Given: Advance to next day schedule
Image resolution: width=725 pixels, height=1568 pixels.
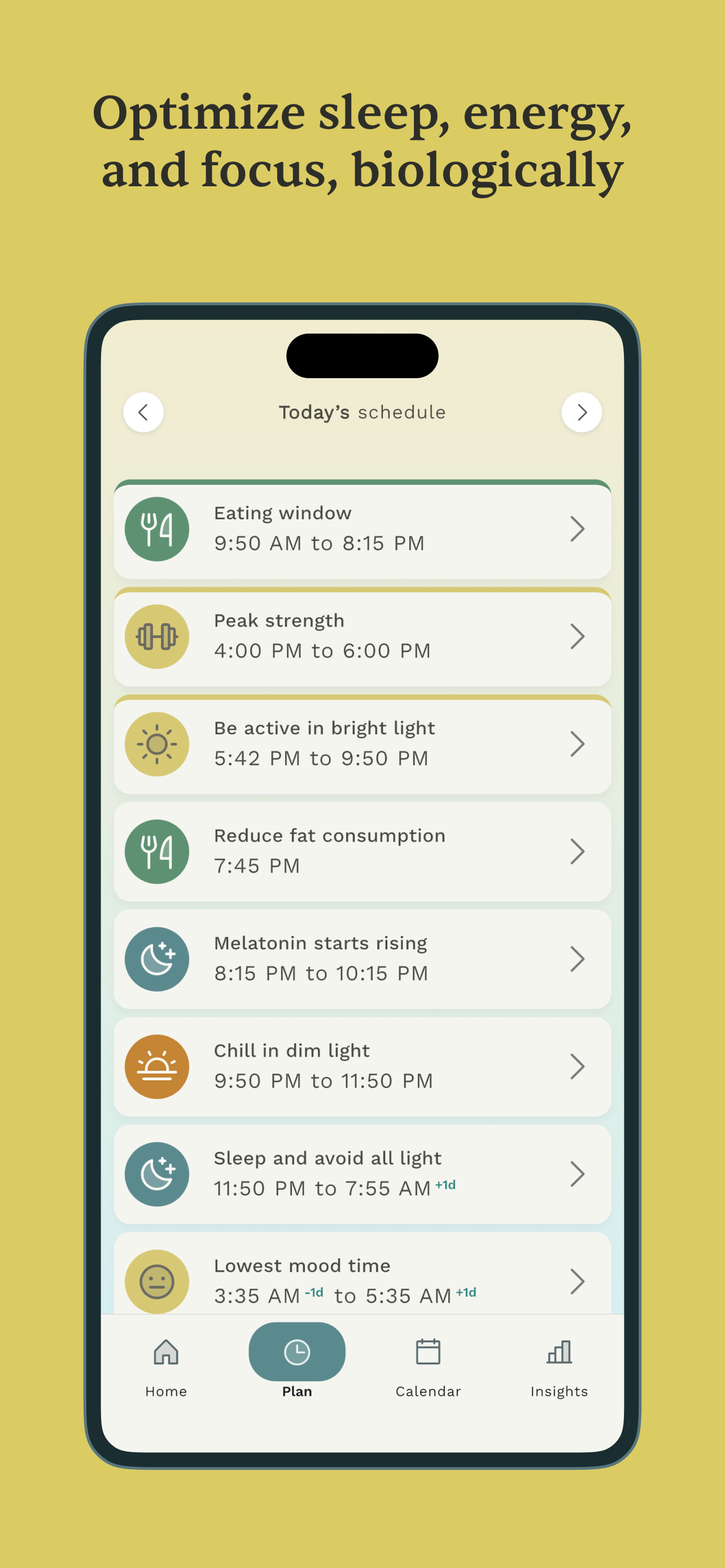Looking at the screenshot, I should (x=582, y=412).
